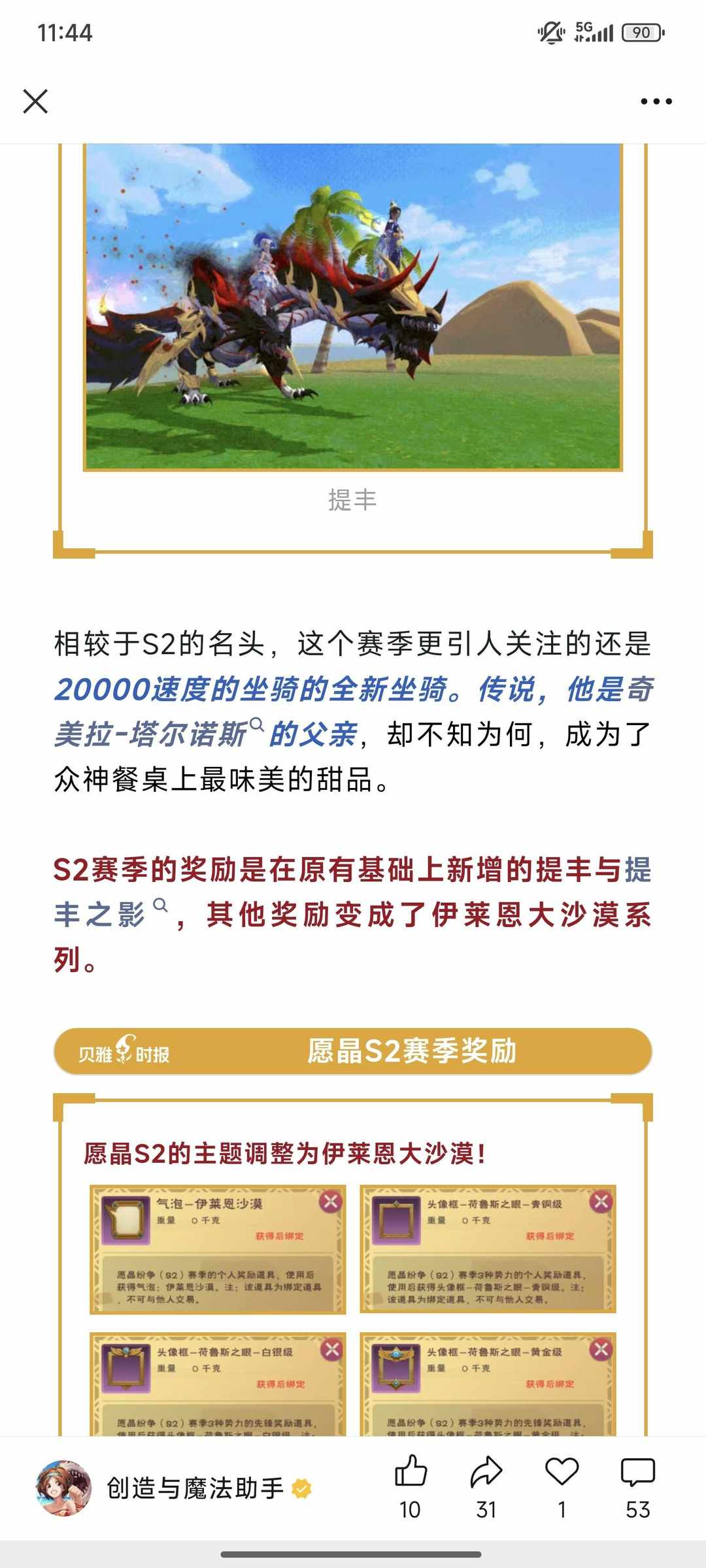View the 提丰 mount image
Viewport: 706px width, 1568px height.
(353, 306)
